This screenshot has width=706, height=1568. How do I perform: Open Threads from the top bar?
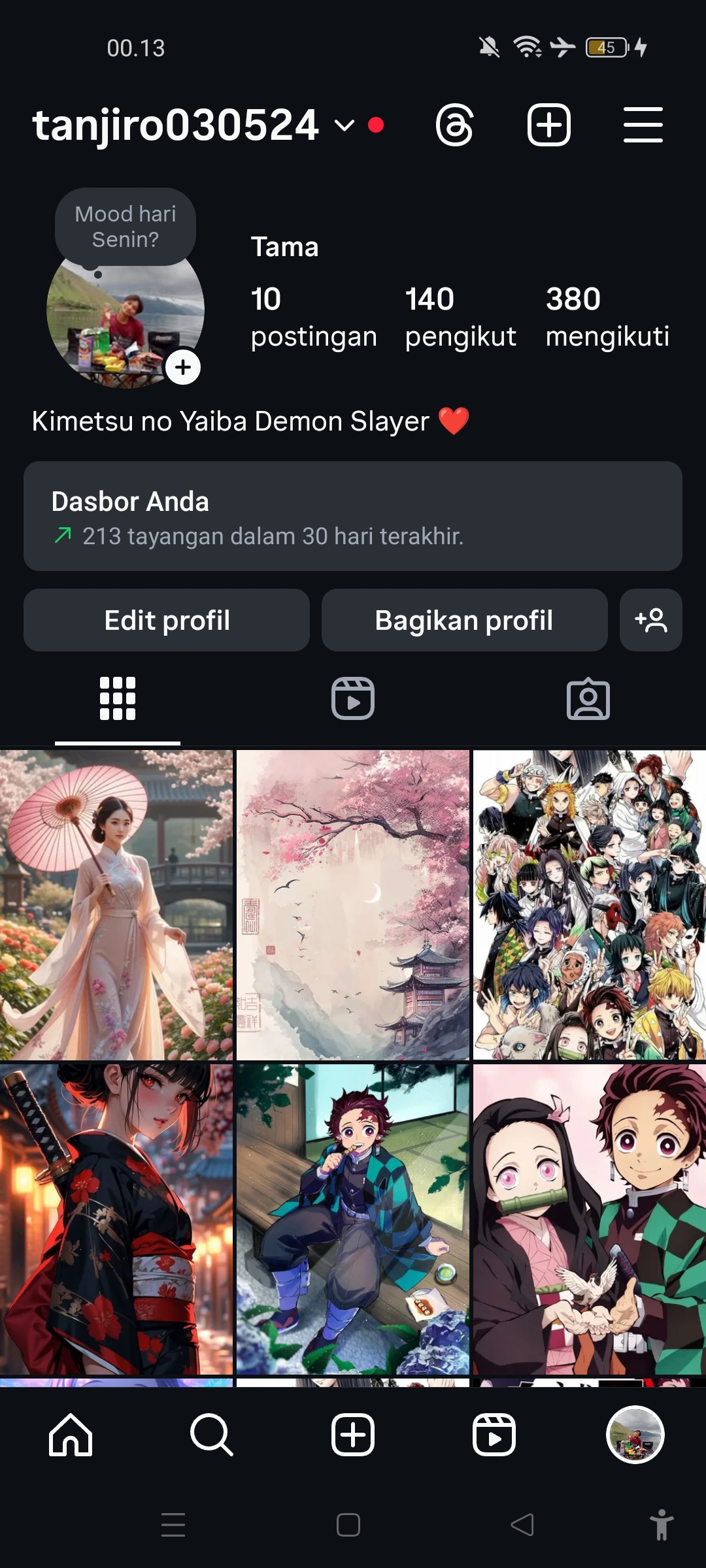click(454, 125)
